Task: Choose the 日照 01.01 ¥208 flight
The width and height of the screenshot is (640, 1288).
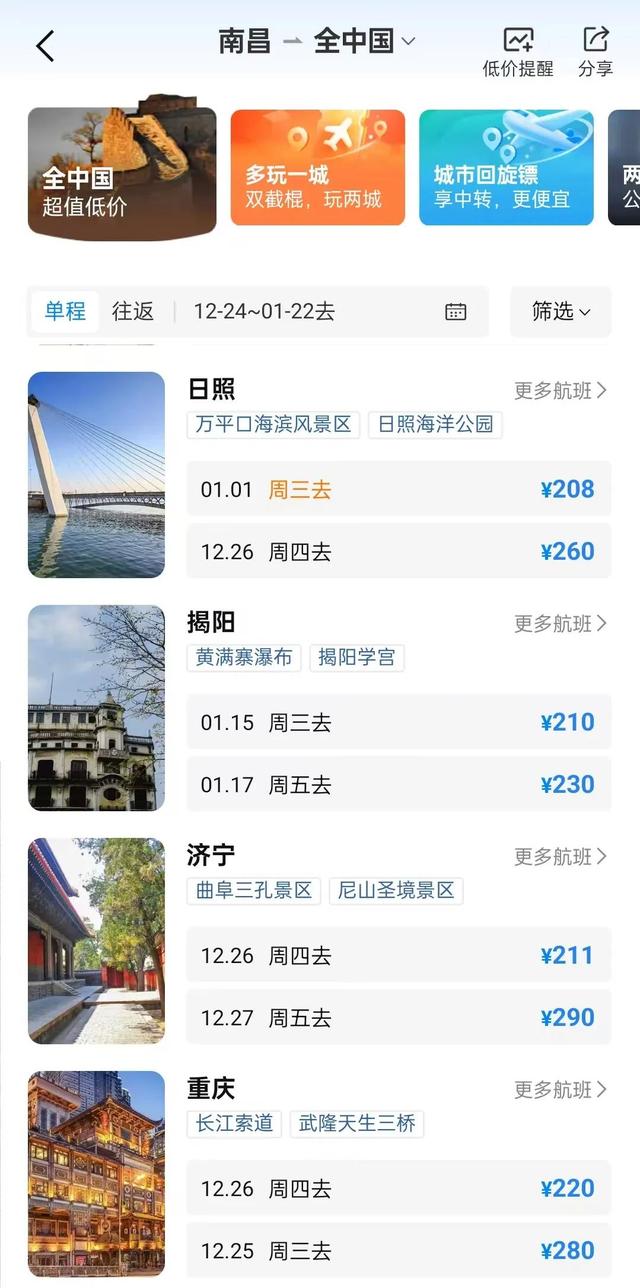Action: coord(398,489)
